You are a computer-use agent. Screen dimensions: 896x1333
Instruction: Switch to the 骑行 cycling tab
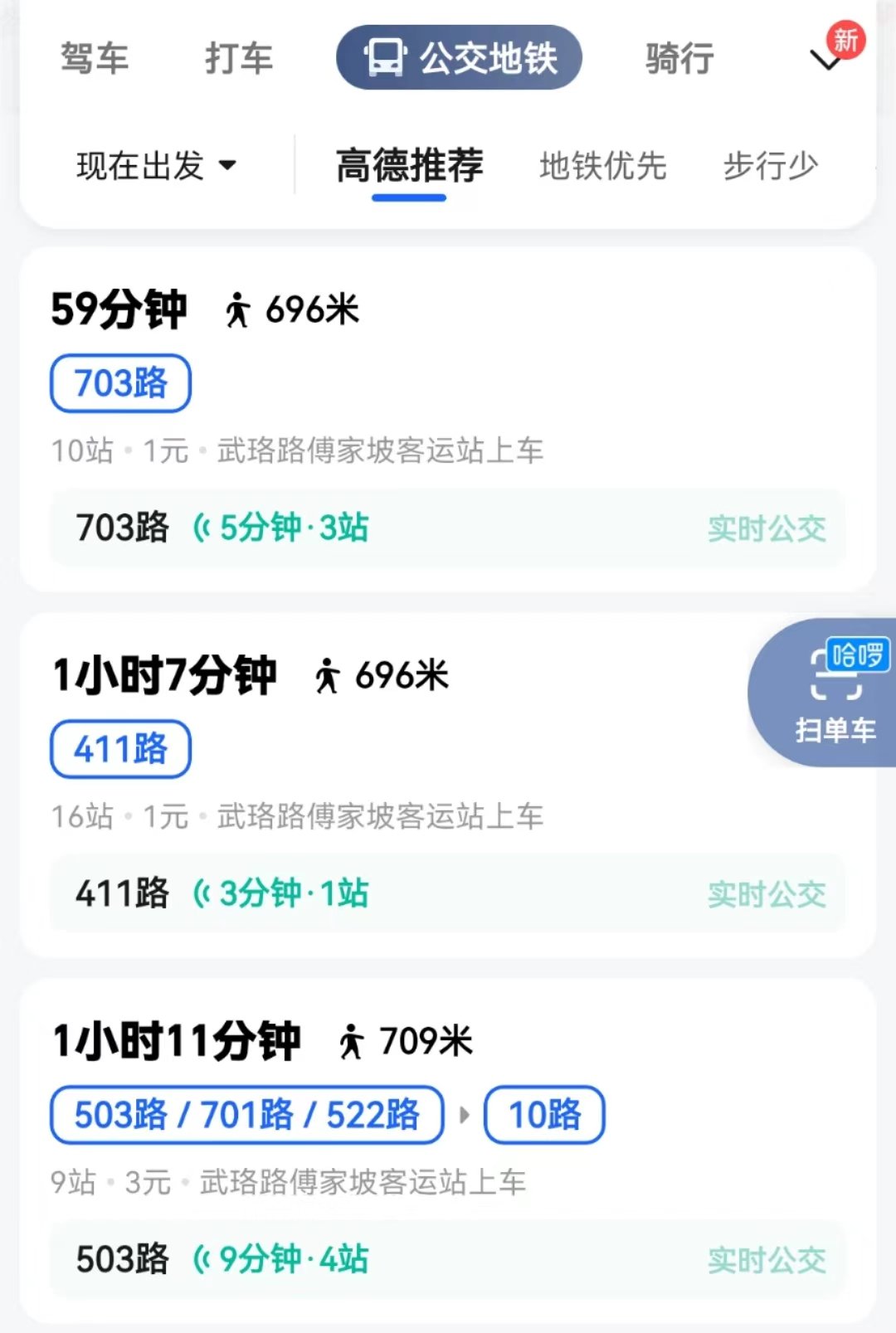coord(679,58)
